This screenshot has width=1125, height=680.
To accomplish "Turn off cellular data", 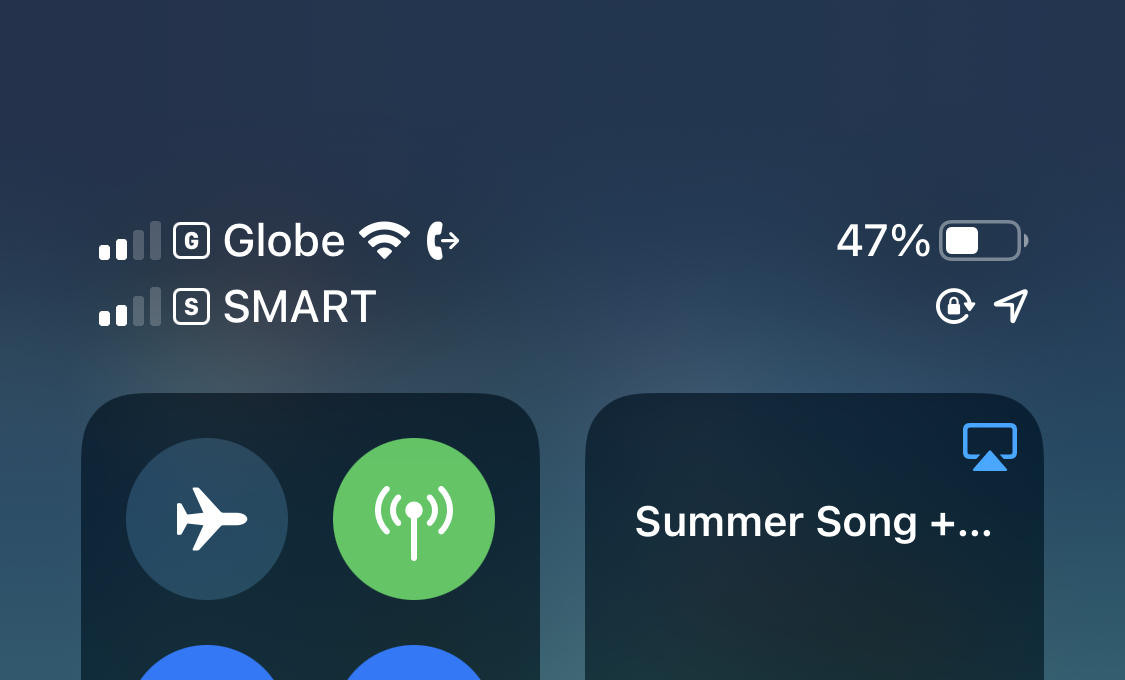I will coord(413,519).
